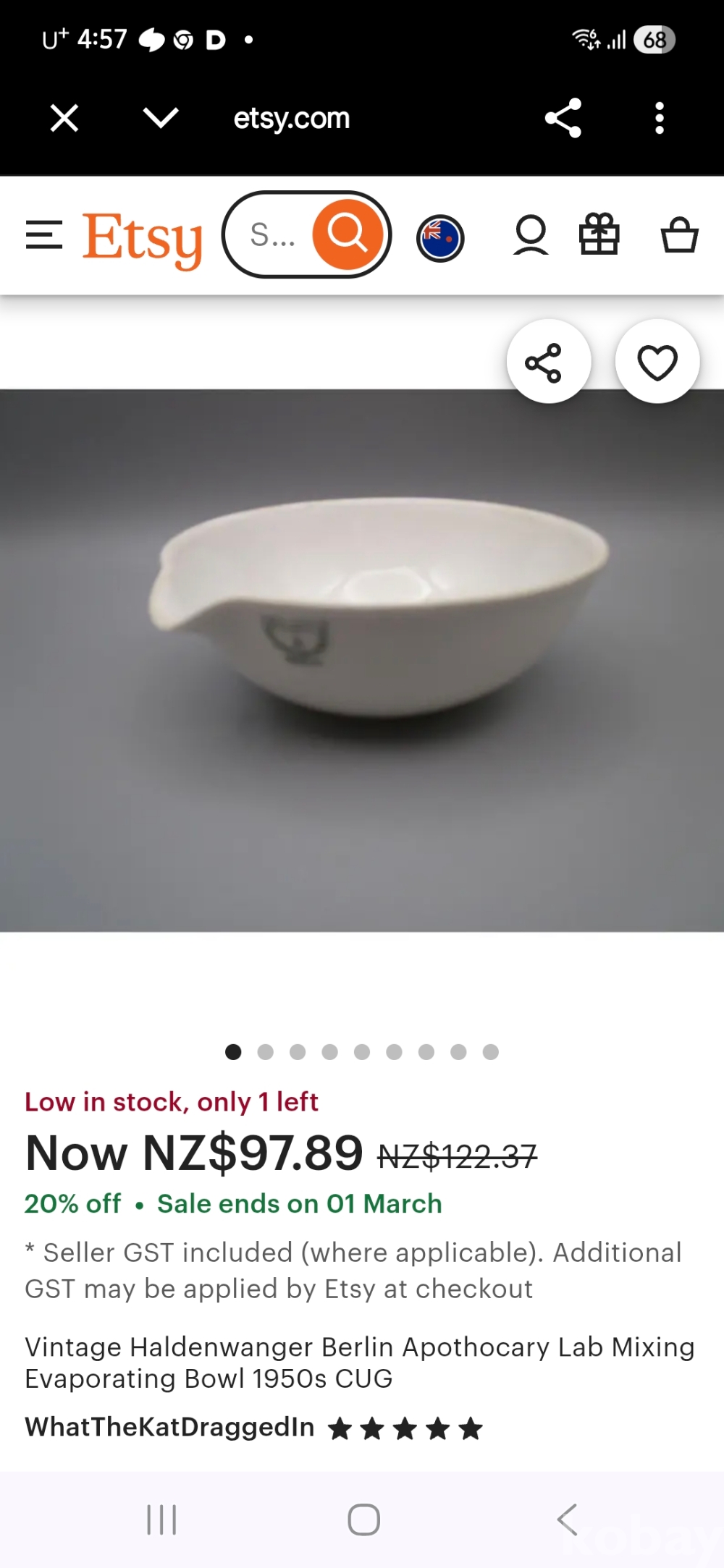Go to the Etsy home logo

(142, 237)
